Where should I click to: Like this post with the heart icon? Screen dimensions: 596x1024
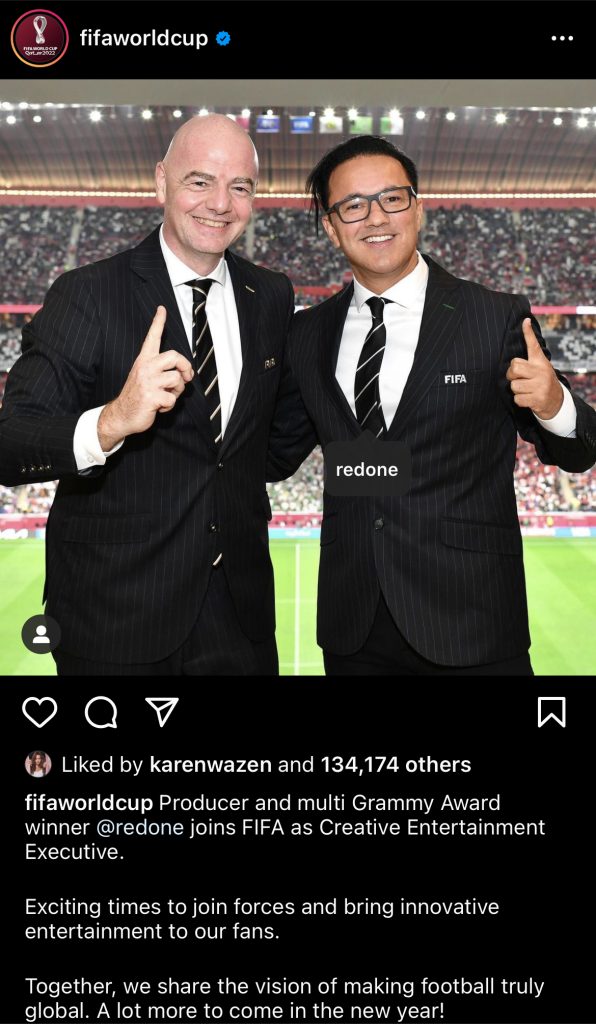[40, 712]
